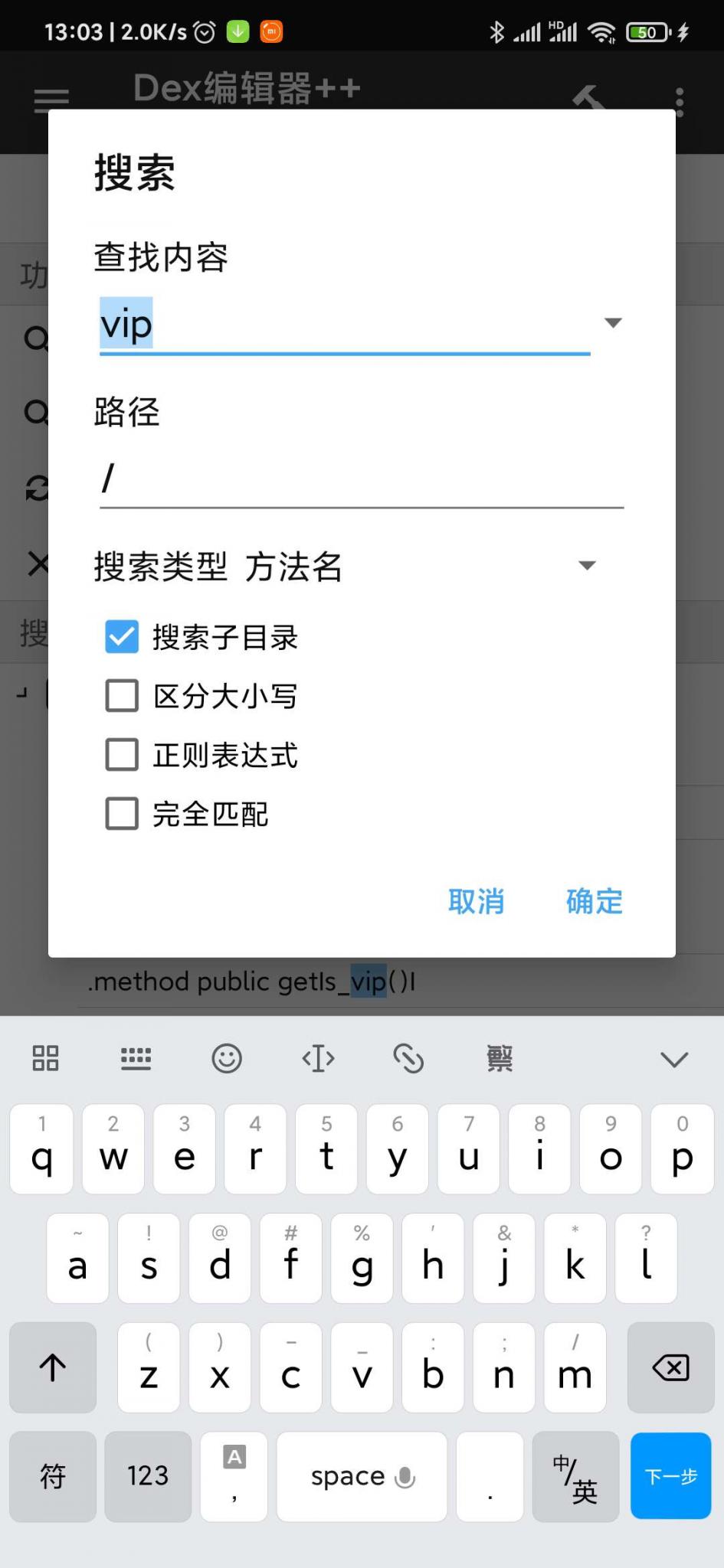Open the 符 symbols keyboard

[x=53, y=1475]
